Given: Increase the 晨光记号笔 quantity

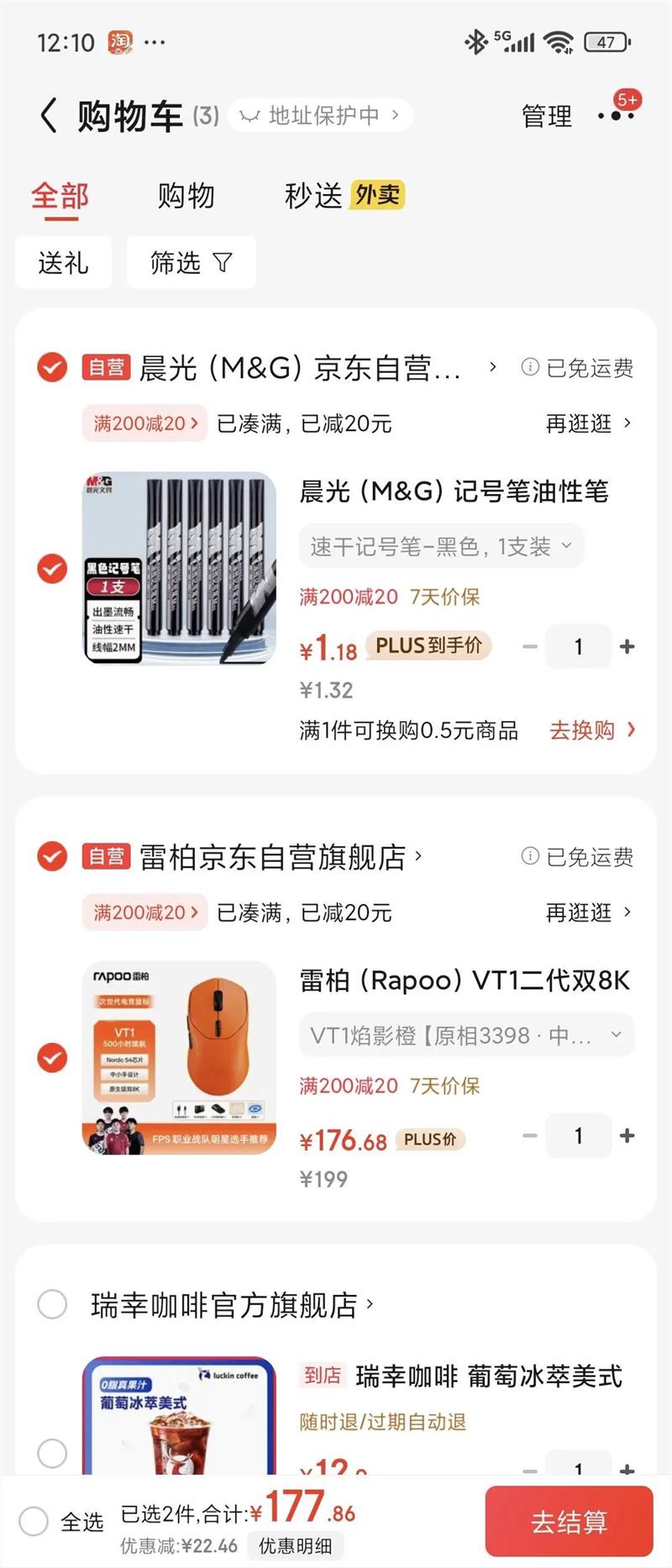Looking at the screenshot, I should [x=627, y=646].
